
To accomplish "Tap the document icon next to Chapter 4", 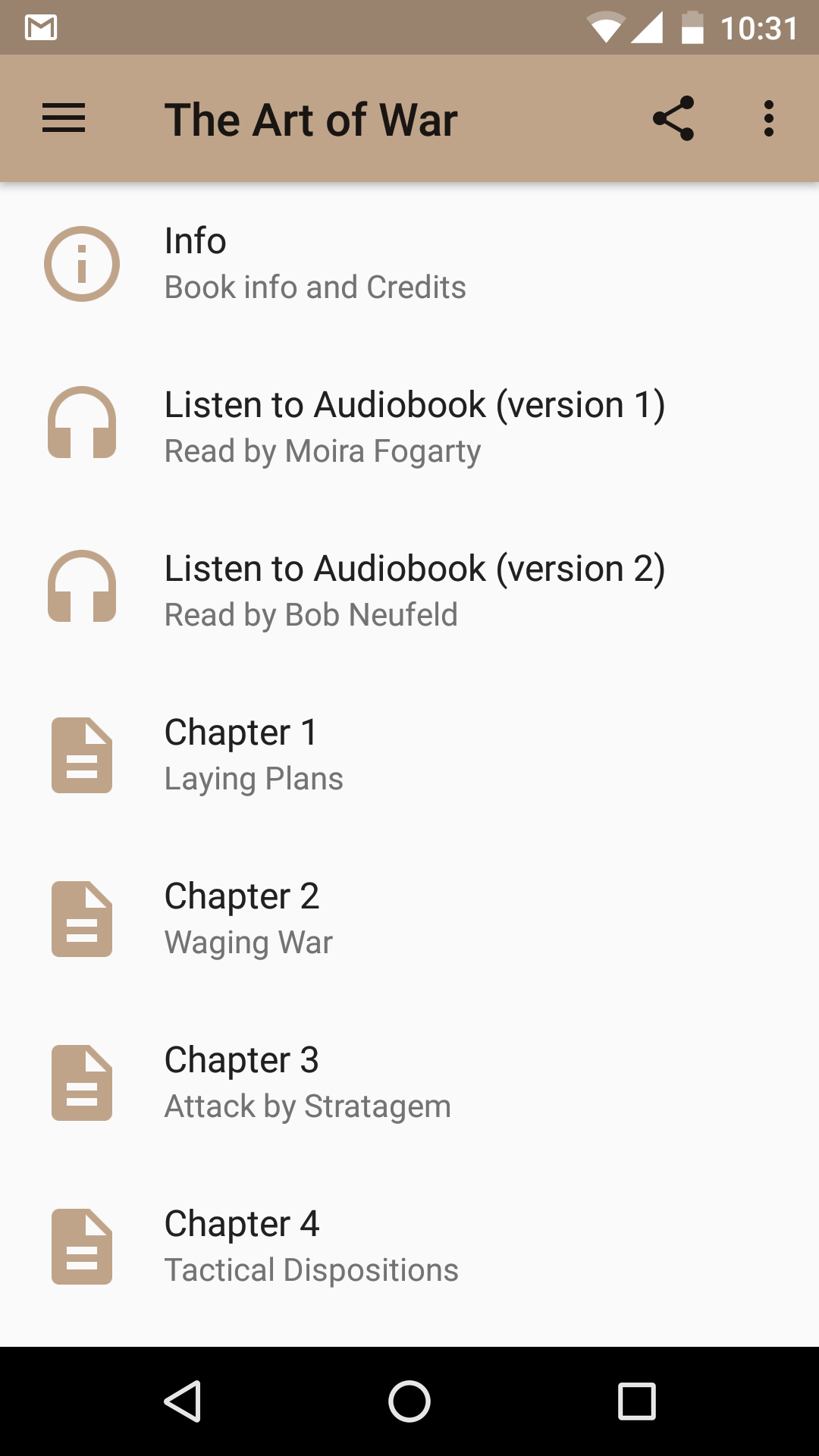I will [81, 1246].
